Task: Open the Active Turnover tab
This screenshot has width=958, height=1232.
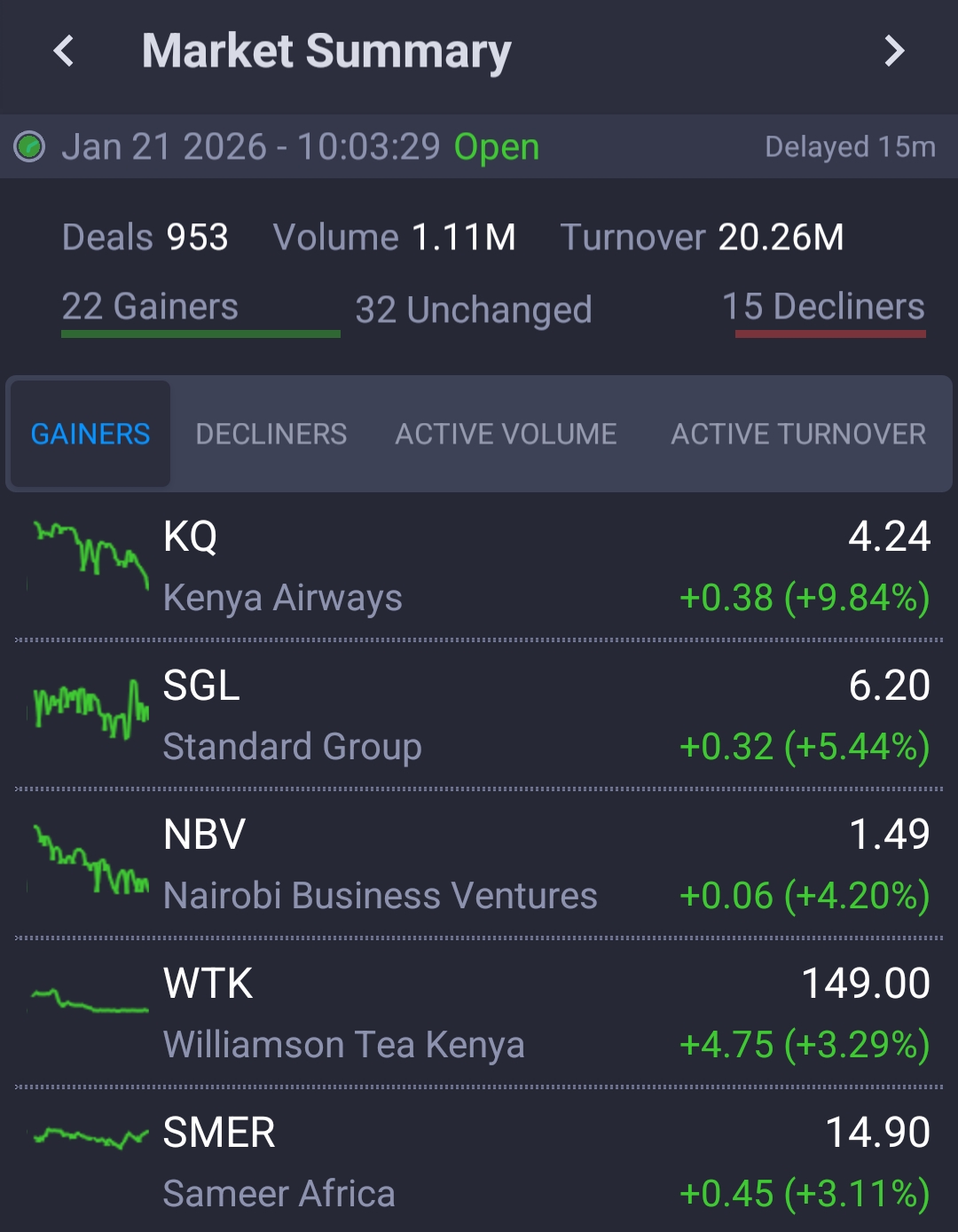Action: 798,434
